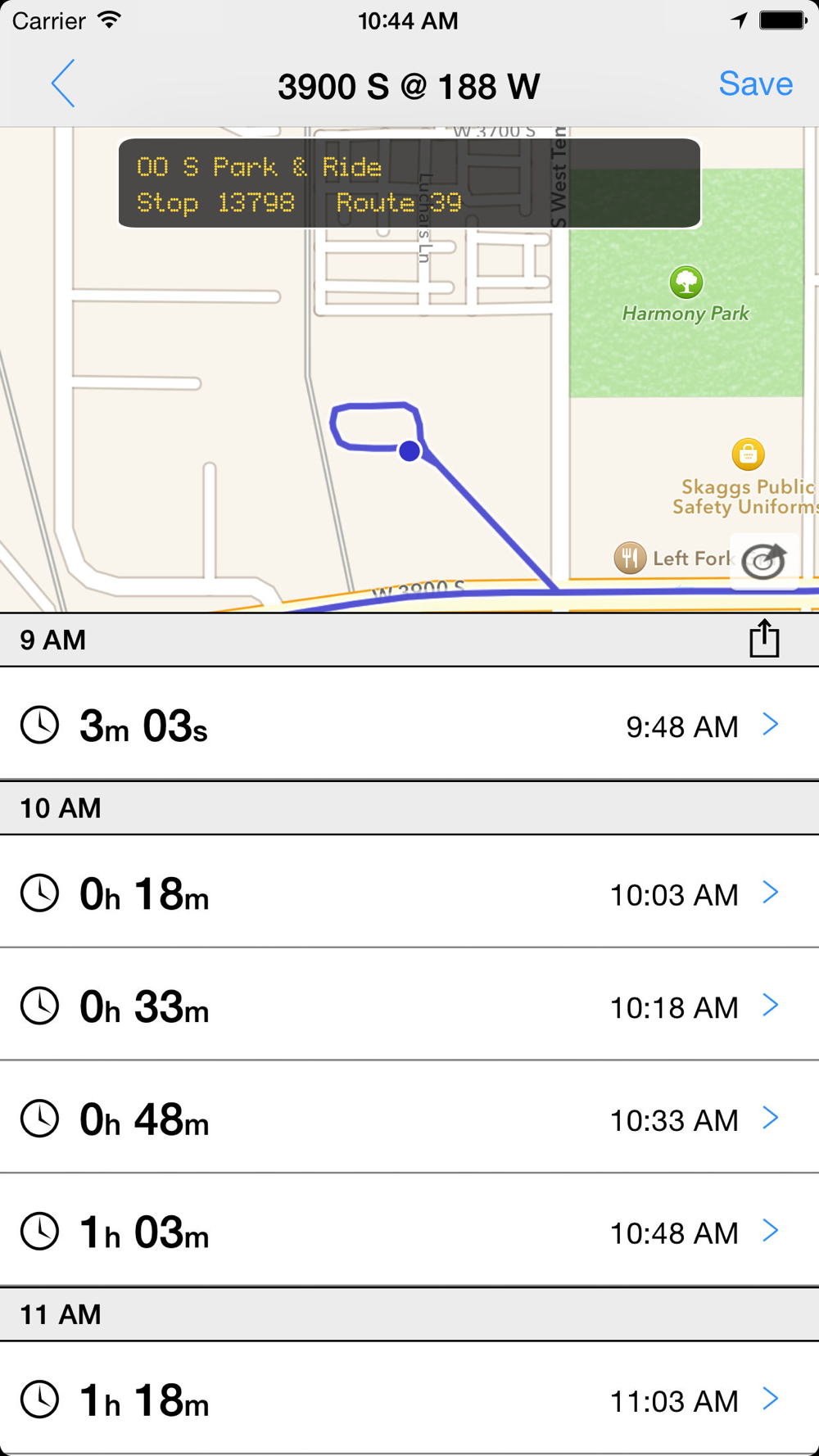Tap the Skaggs Public Safety Uniforms pin
The height and width of the screenshot is (1456, 819).
click(748, 454)
